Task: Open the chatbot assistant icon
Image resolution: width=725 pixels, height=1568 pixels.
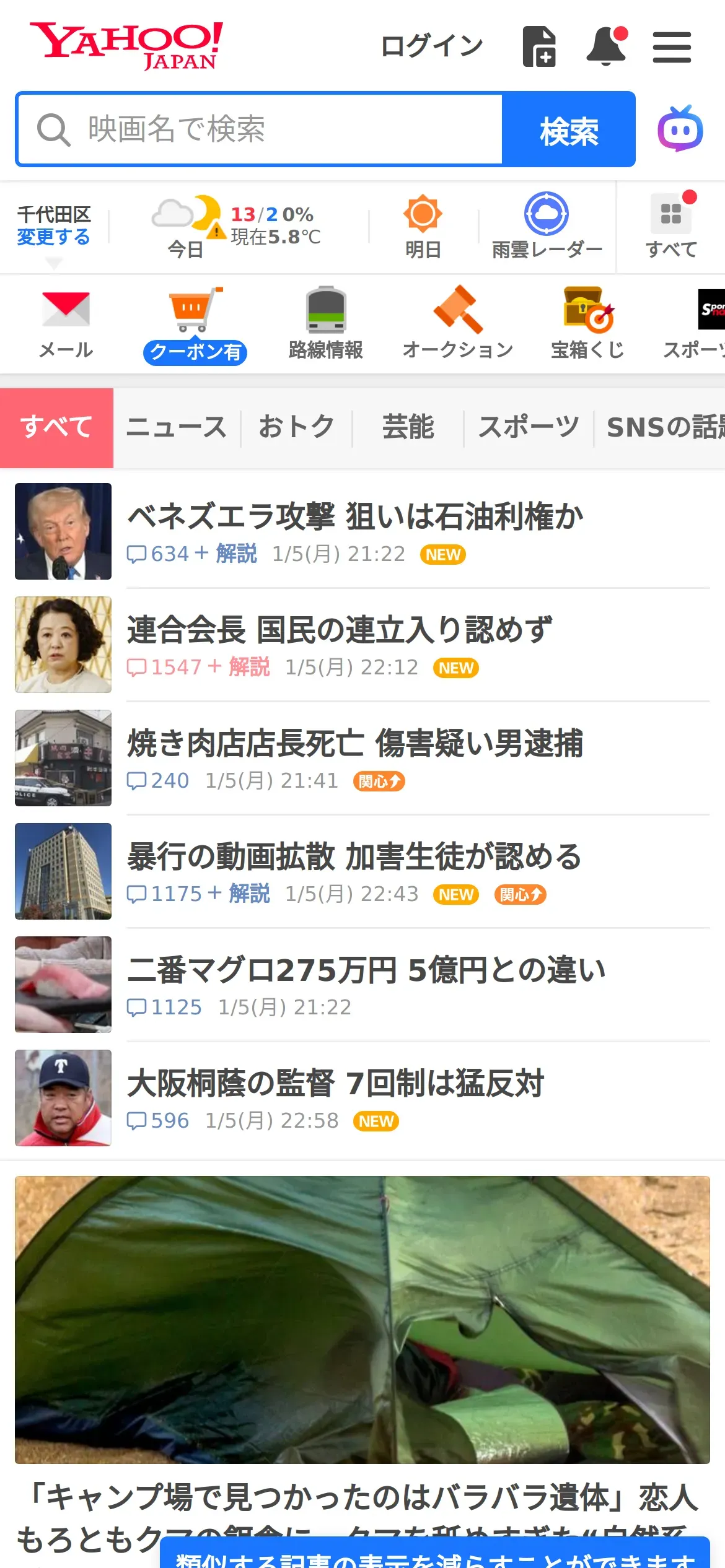Action: coord(680,129)
